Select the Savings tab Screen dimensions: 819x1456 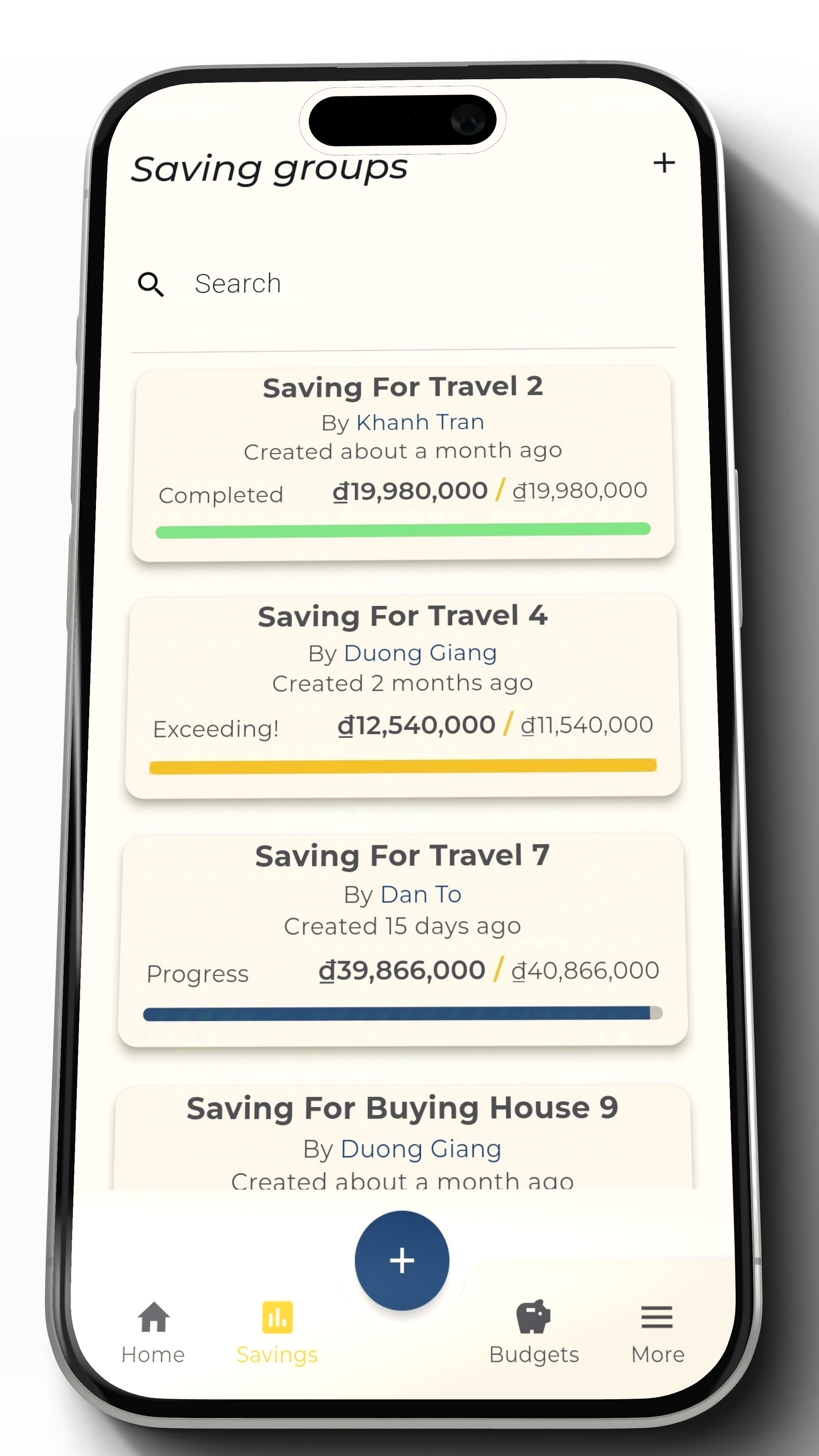click(277, 1333)
